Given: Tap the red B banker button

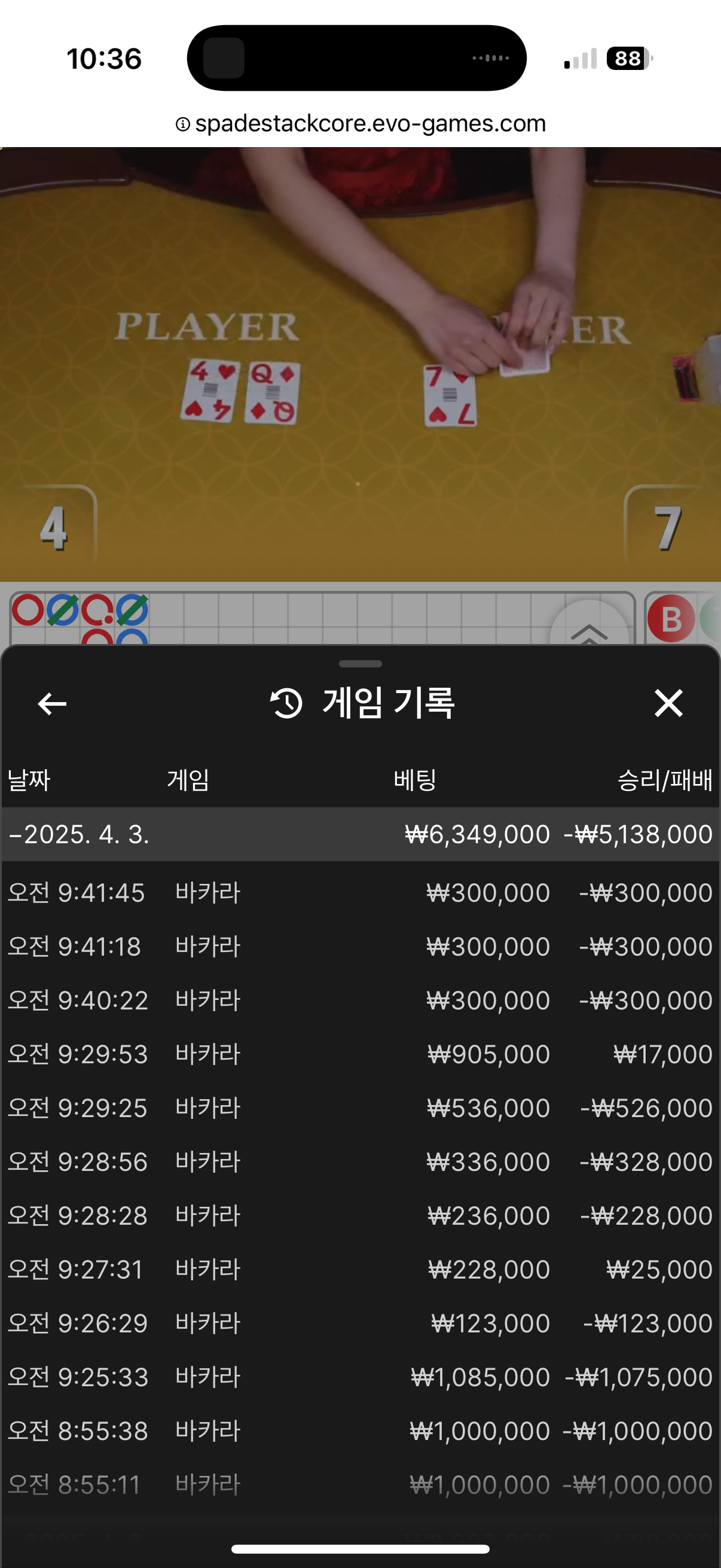Looking at the screenshot, I should pos(671,619).
